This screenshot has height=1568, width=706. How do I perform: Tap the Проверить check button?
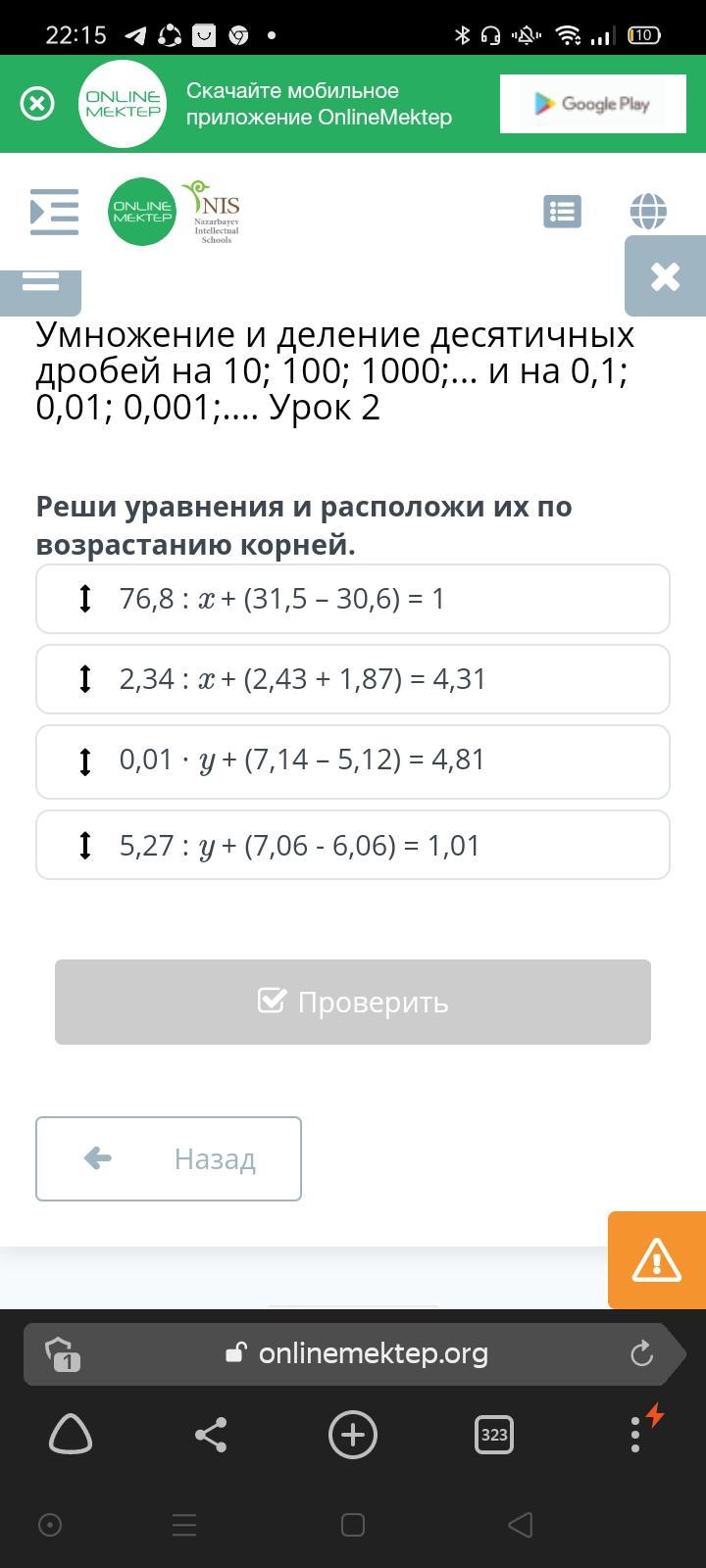pyautogui.click(x=353, y=1002)
